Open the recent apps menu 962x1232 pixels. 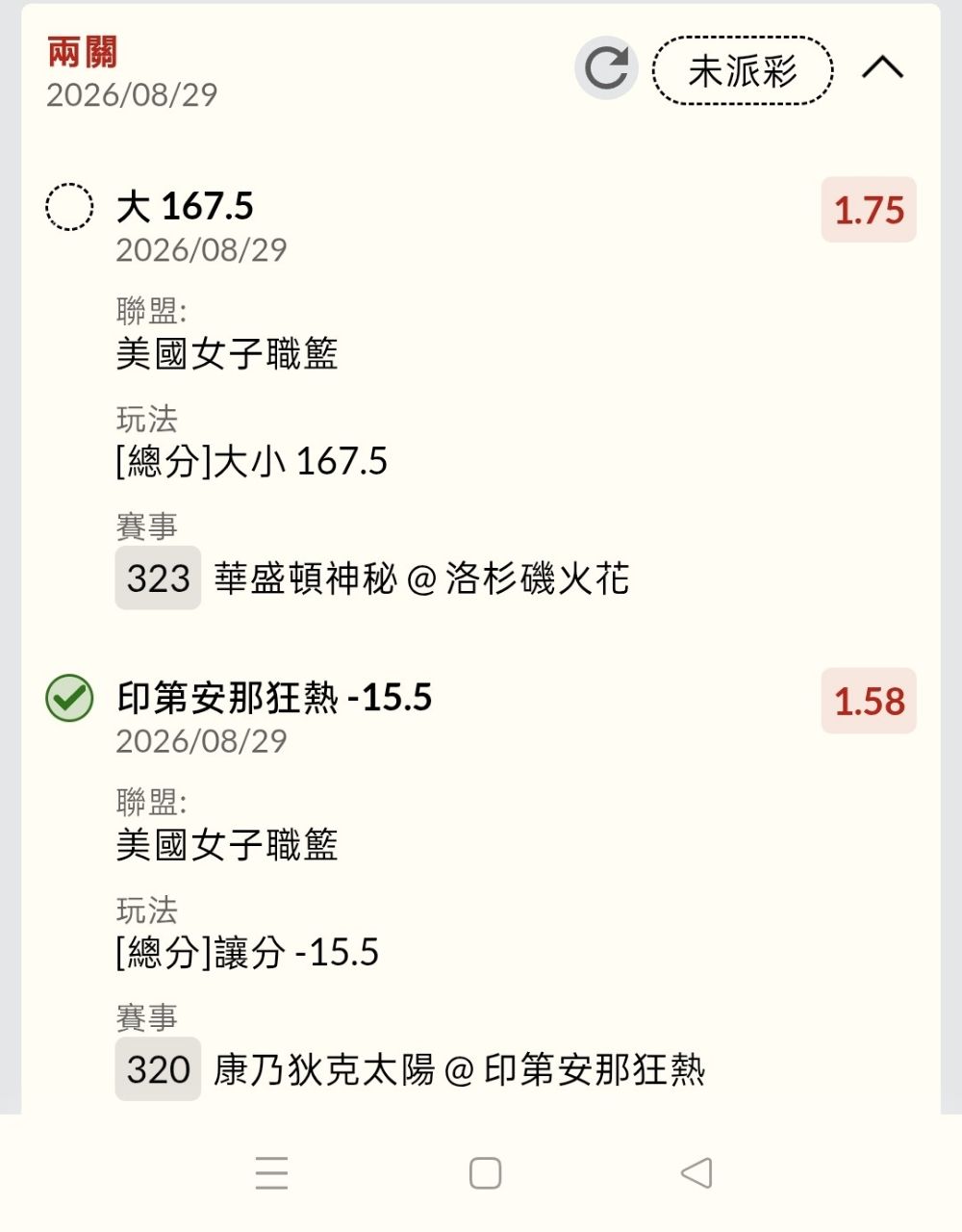272,1173
